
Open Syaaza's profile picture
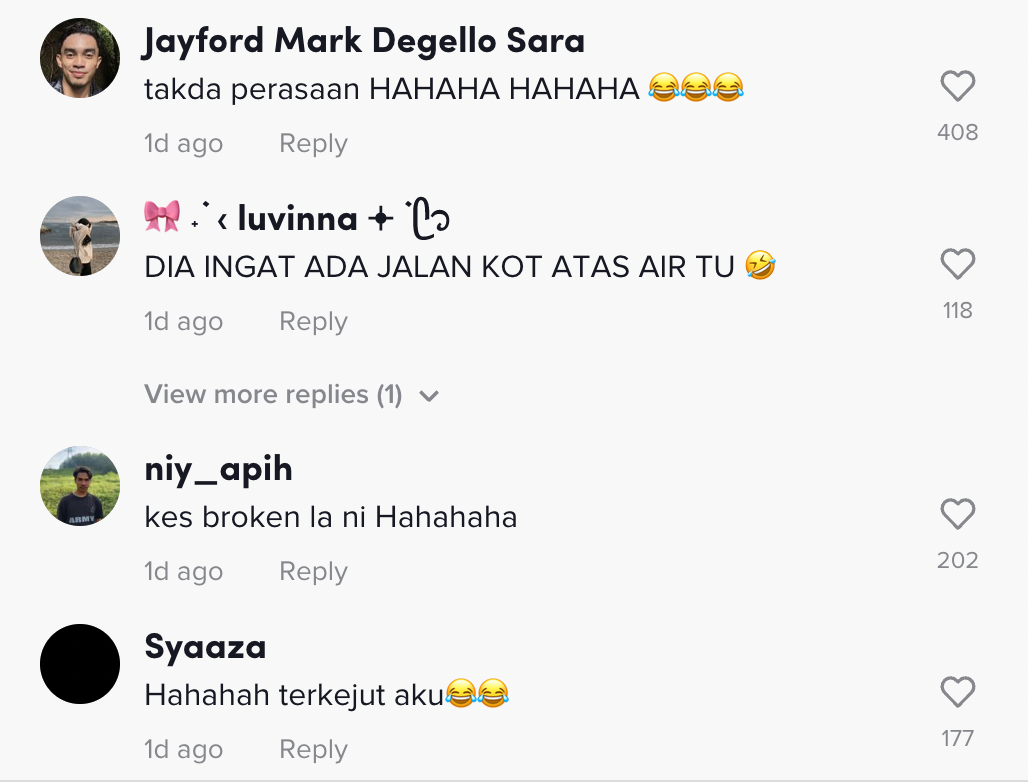[x=80, y=664]
